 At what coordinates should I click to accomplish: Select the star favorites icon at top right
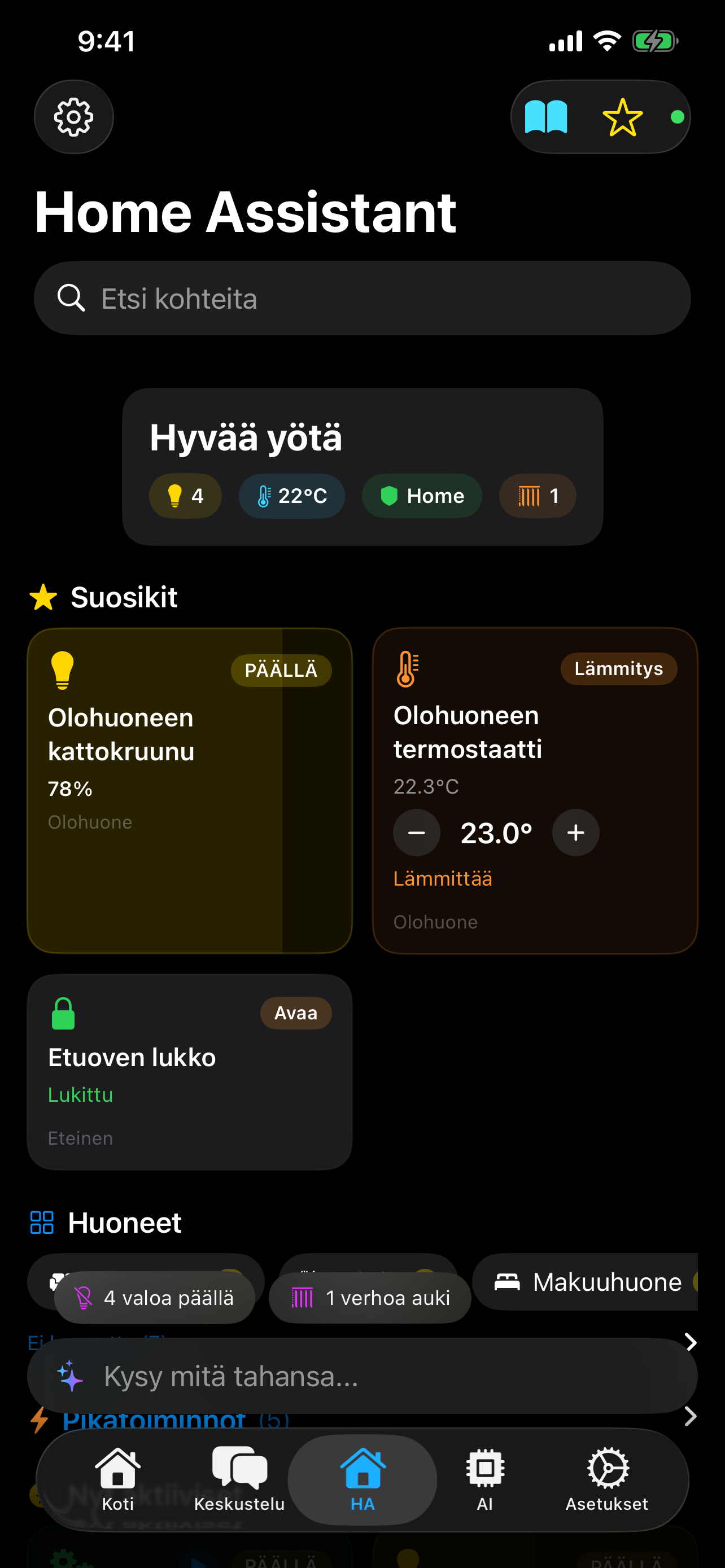(x=622, y=116)
